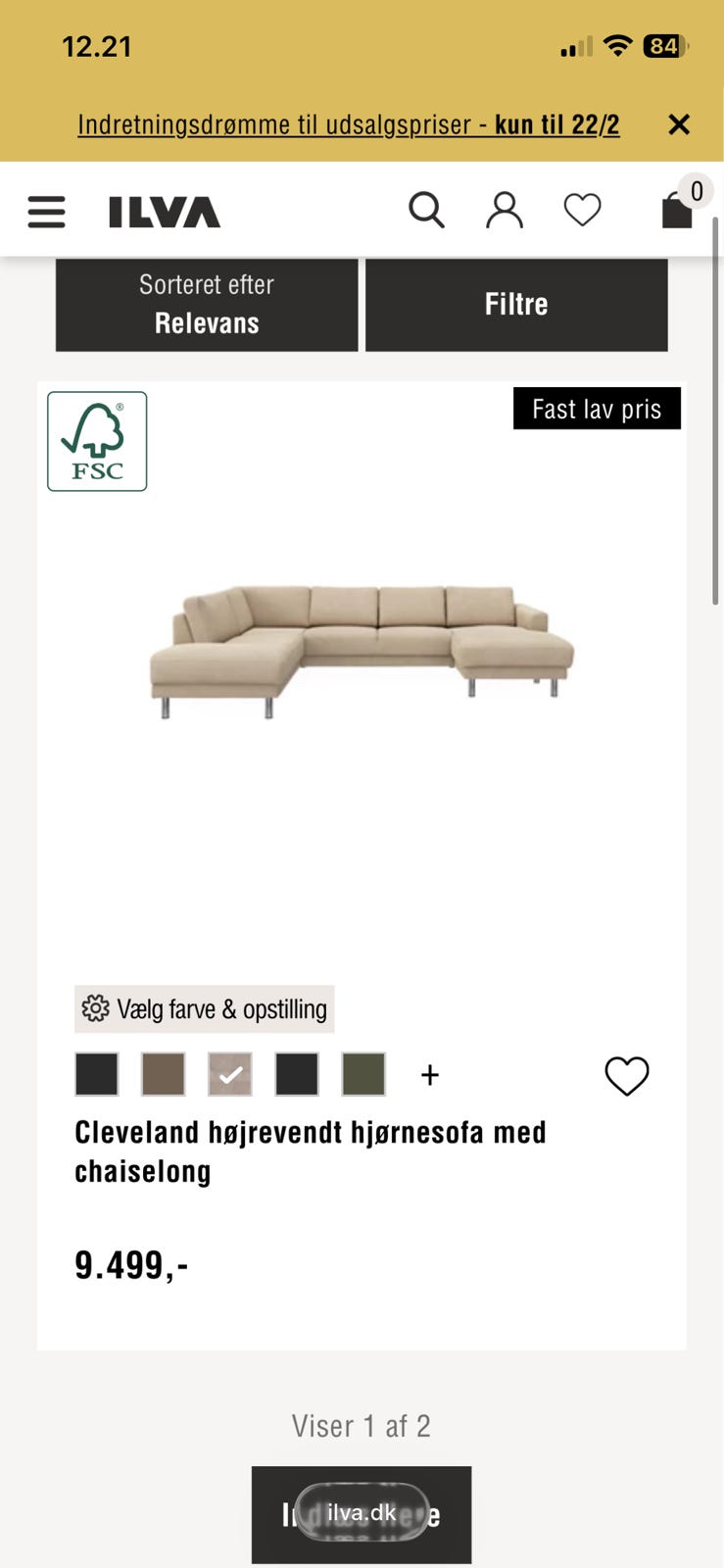Open the hamburger navigation menu
724x1568 pixels.
(x=45, y=212)
